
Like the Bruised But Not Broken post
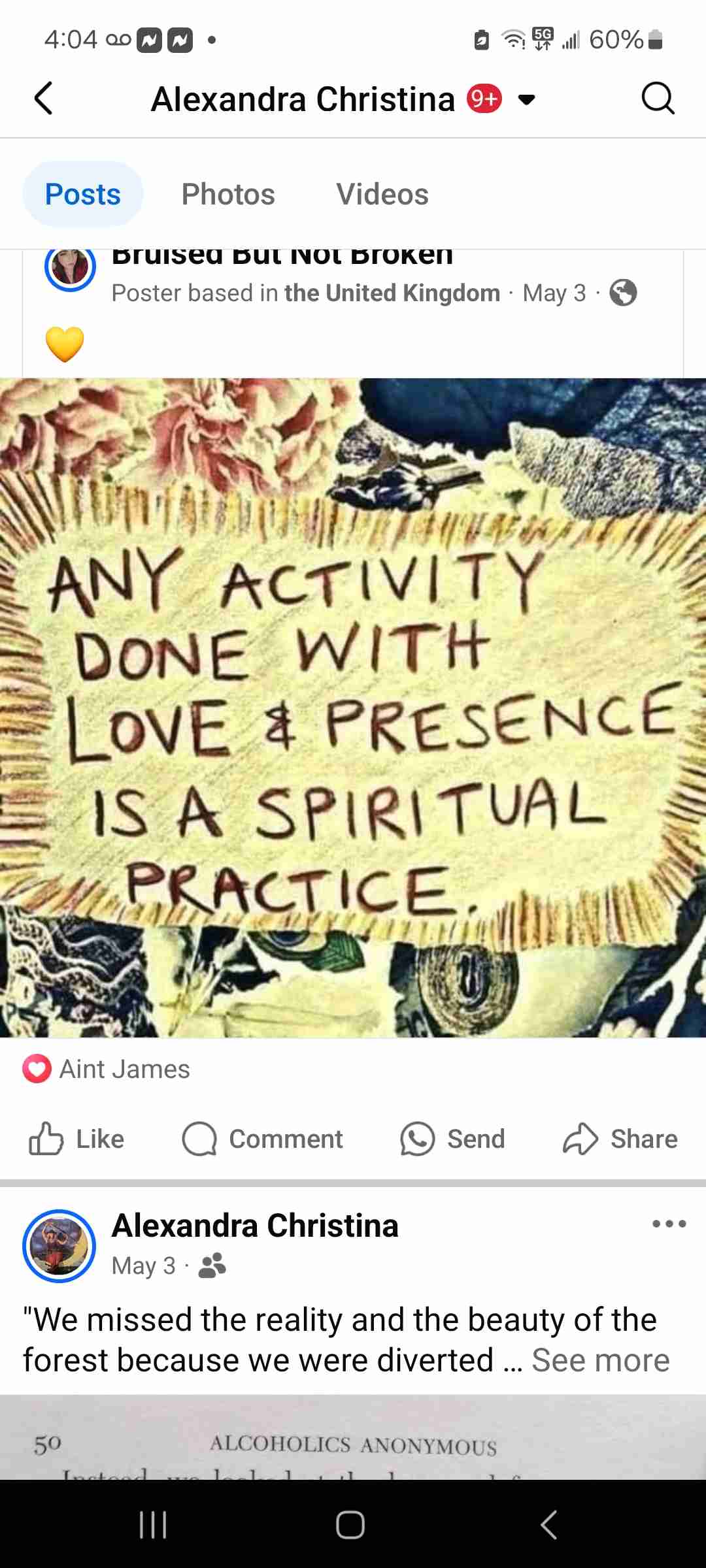77,1139
